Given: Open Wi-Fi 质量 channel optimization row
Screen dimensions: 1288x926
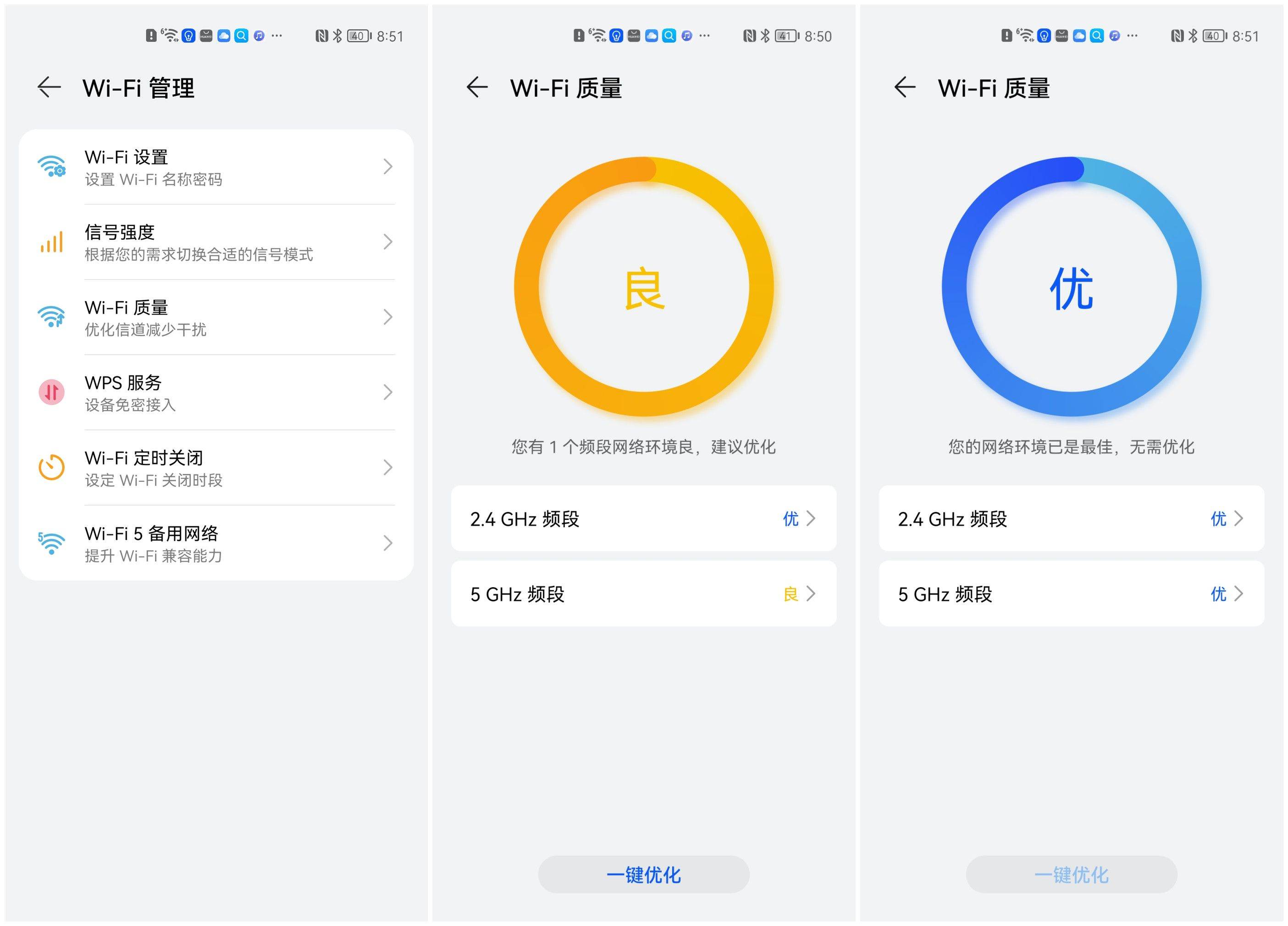Looking at the screenshot, I should tap(216, 317).
